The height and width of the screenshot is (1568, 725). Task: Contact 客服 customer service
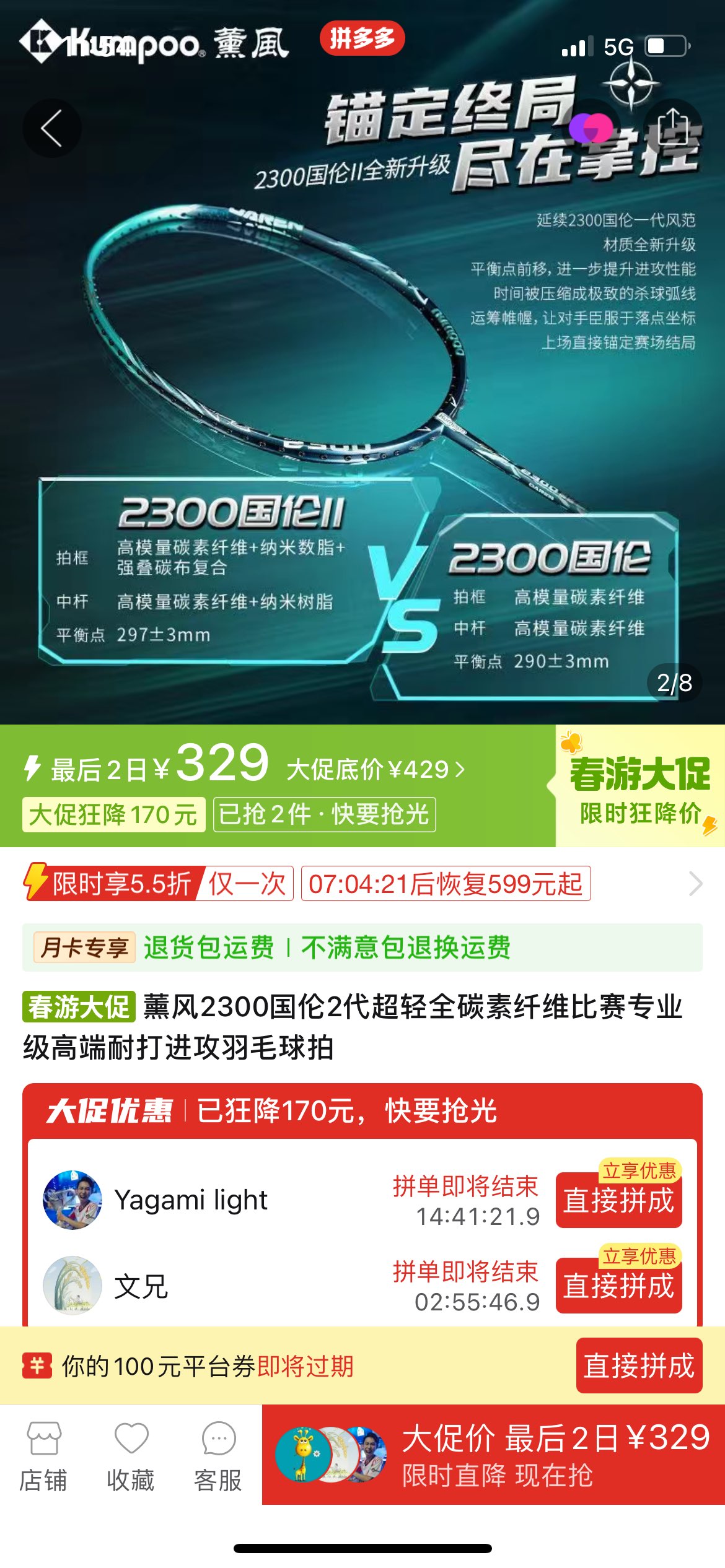pyautogui.click(x=218, y=1455)
